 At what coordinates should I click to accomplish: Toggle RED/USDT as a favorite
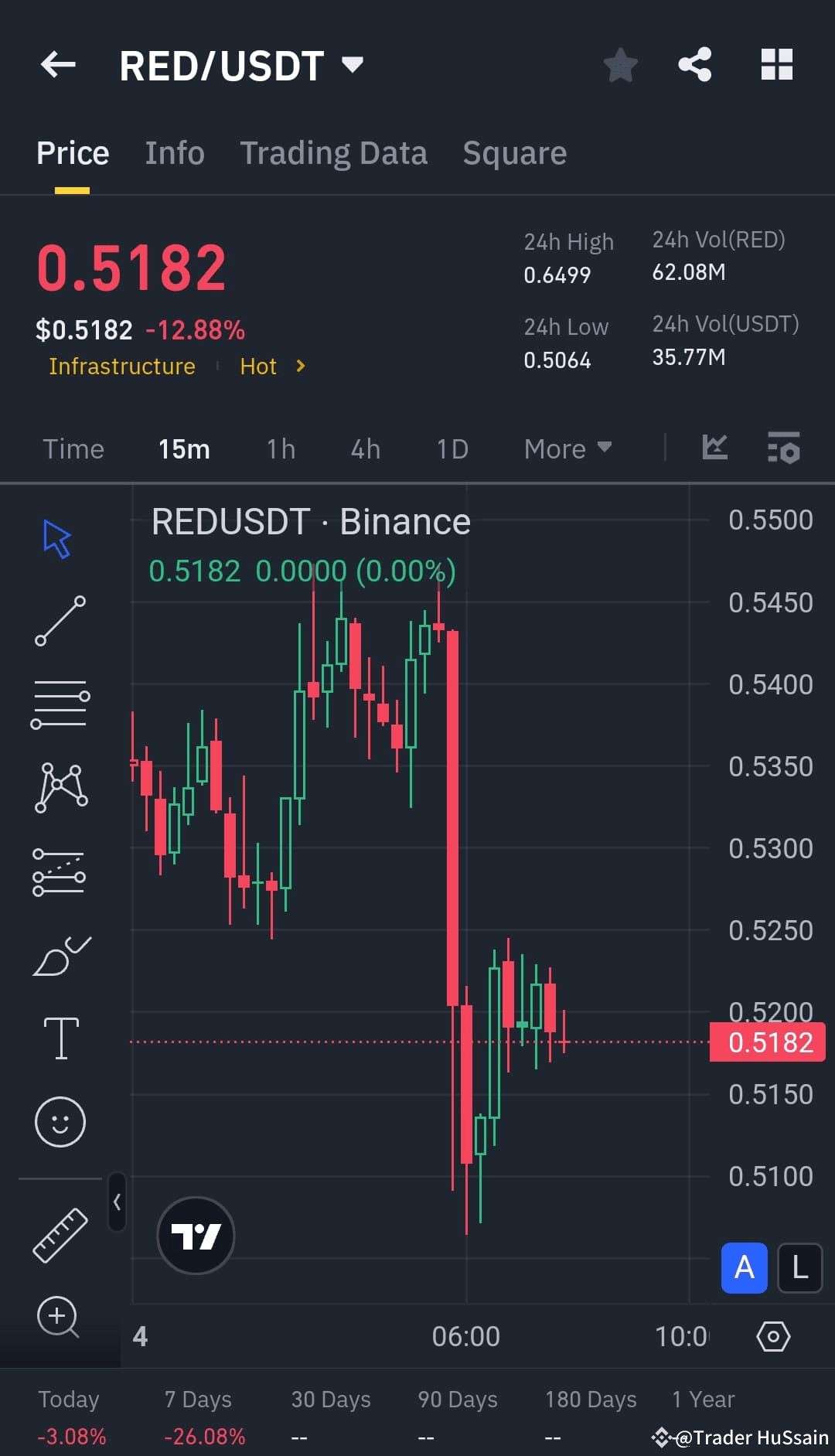[621, 65]
